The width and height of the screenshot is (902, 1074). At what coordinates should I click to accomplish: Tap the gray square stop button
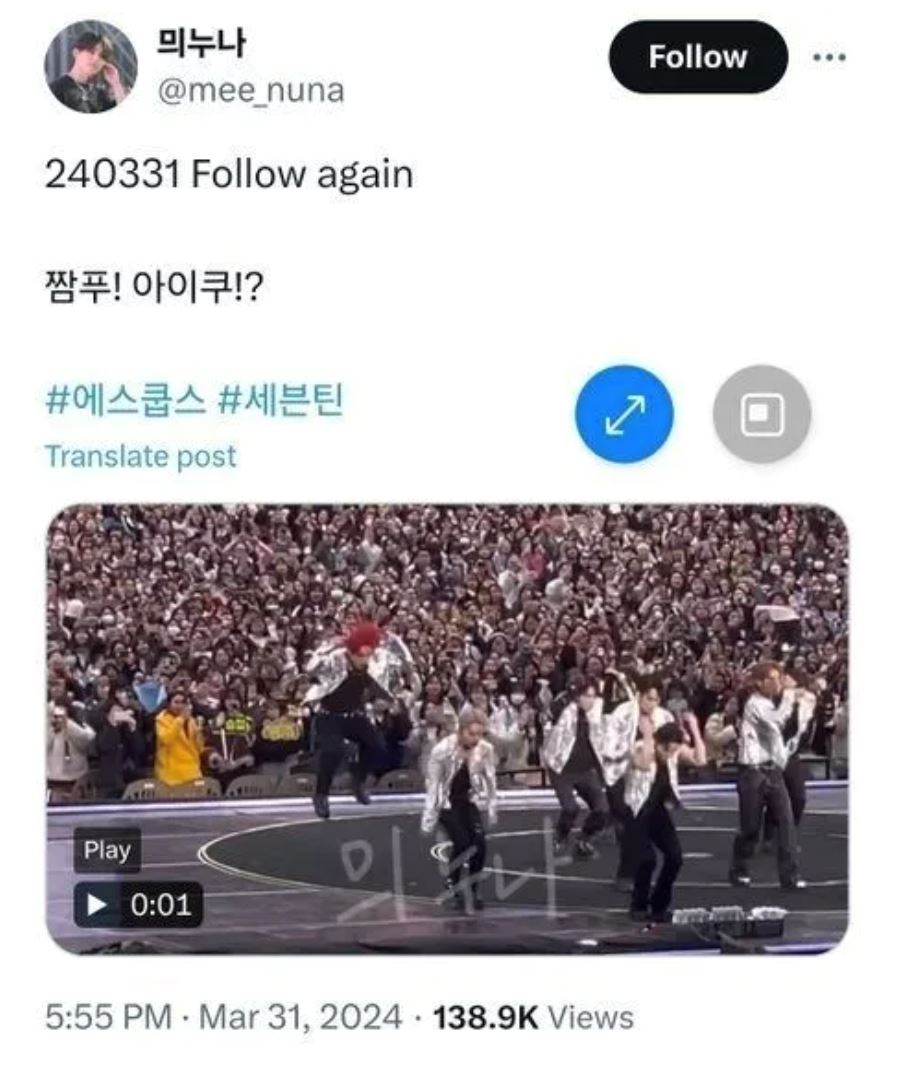[761, 414]
